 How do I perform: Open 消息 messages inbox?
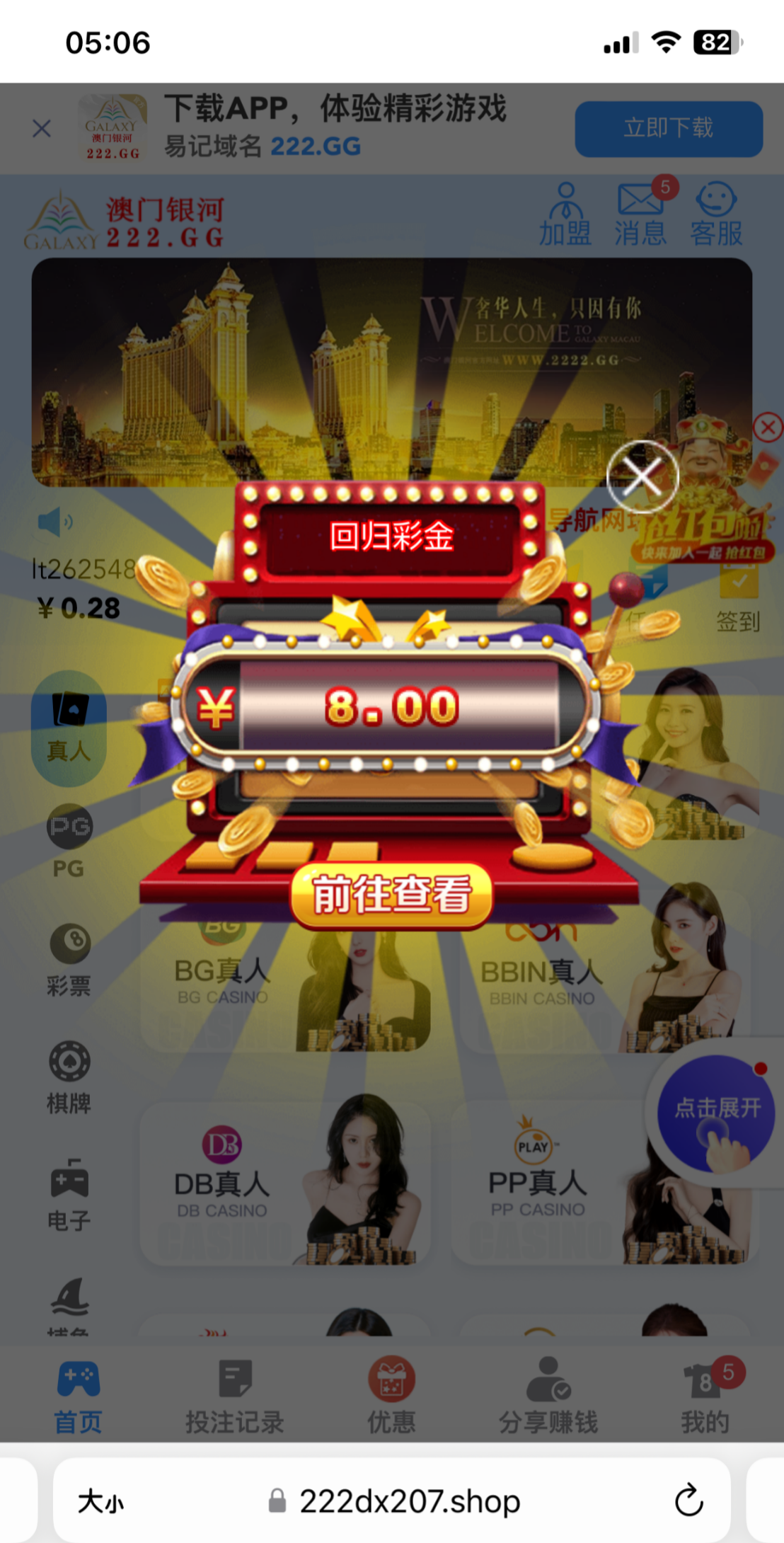click(x=641, y=214)
